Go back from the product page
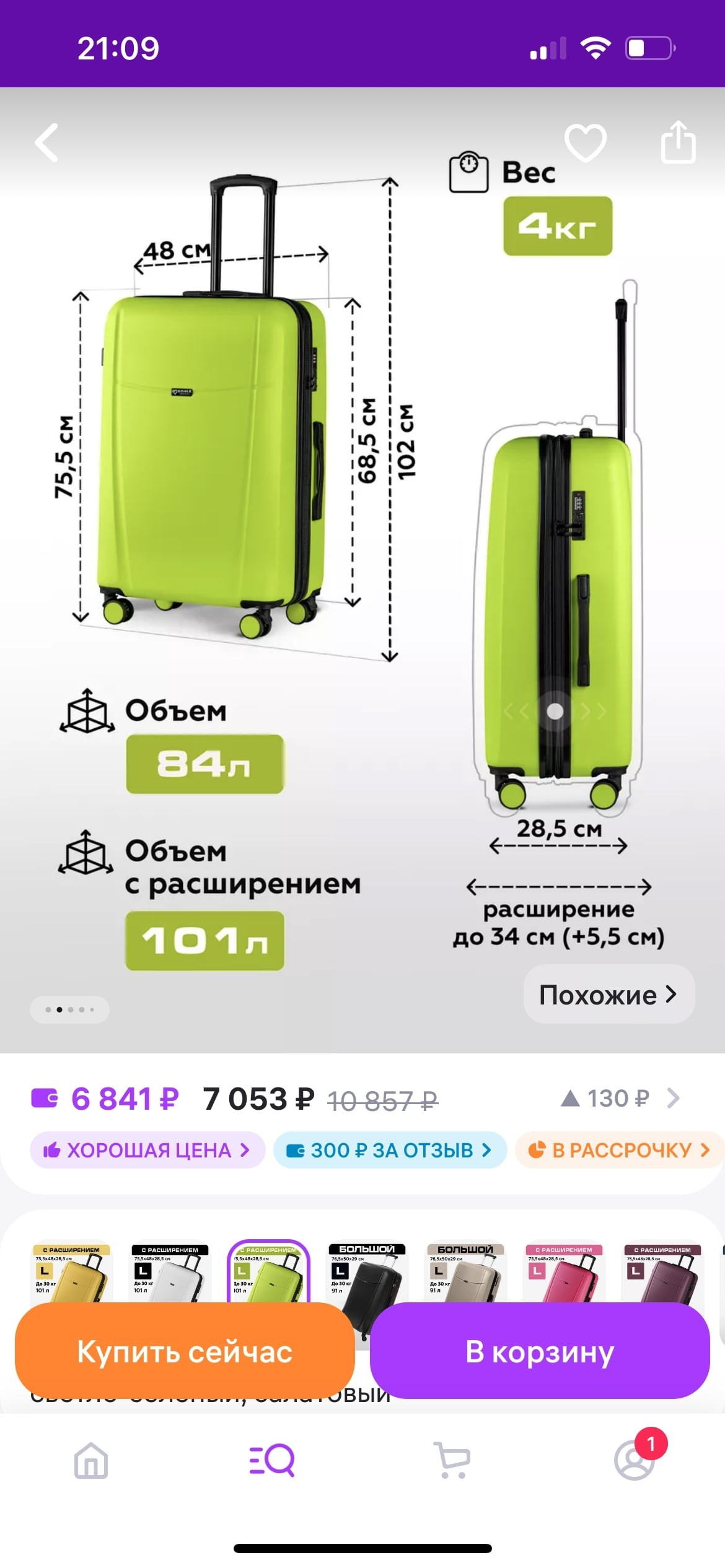Viewport: 725px width, 1568px height. 47,142
